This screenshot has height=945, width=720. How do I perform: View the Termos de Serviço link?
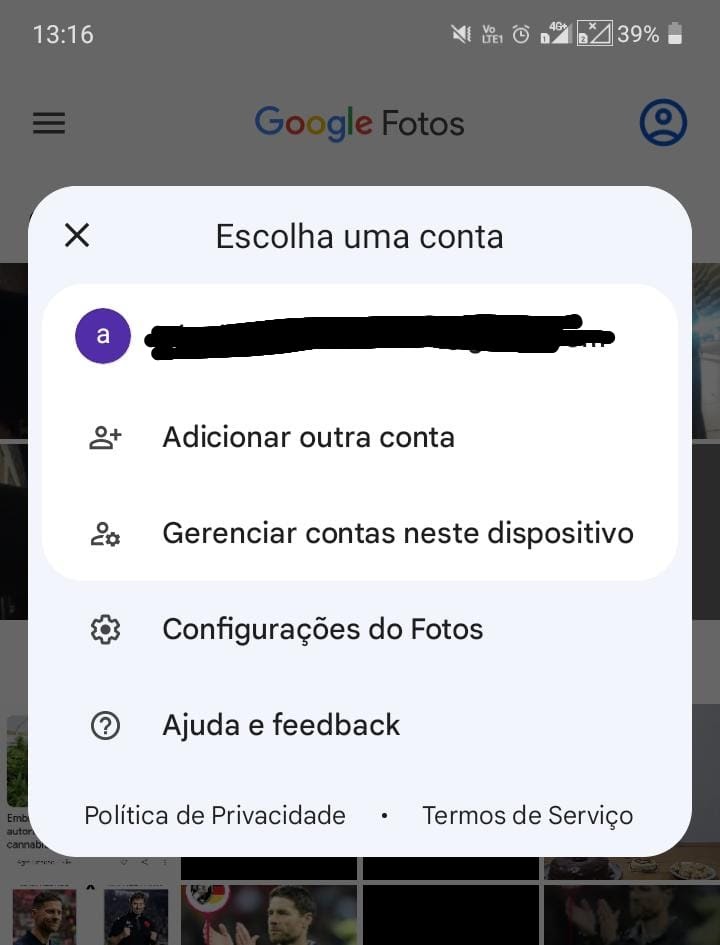coord(527,815)
